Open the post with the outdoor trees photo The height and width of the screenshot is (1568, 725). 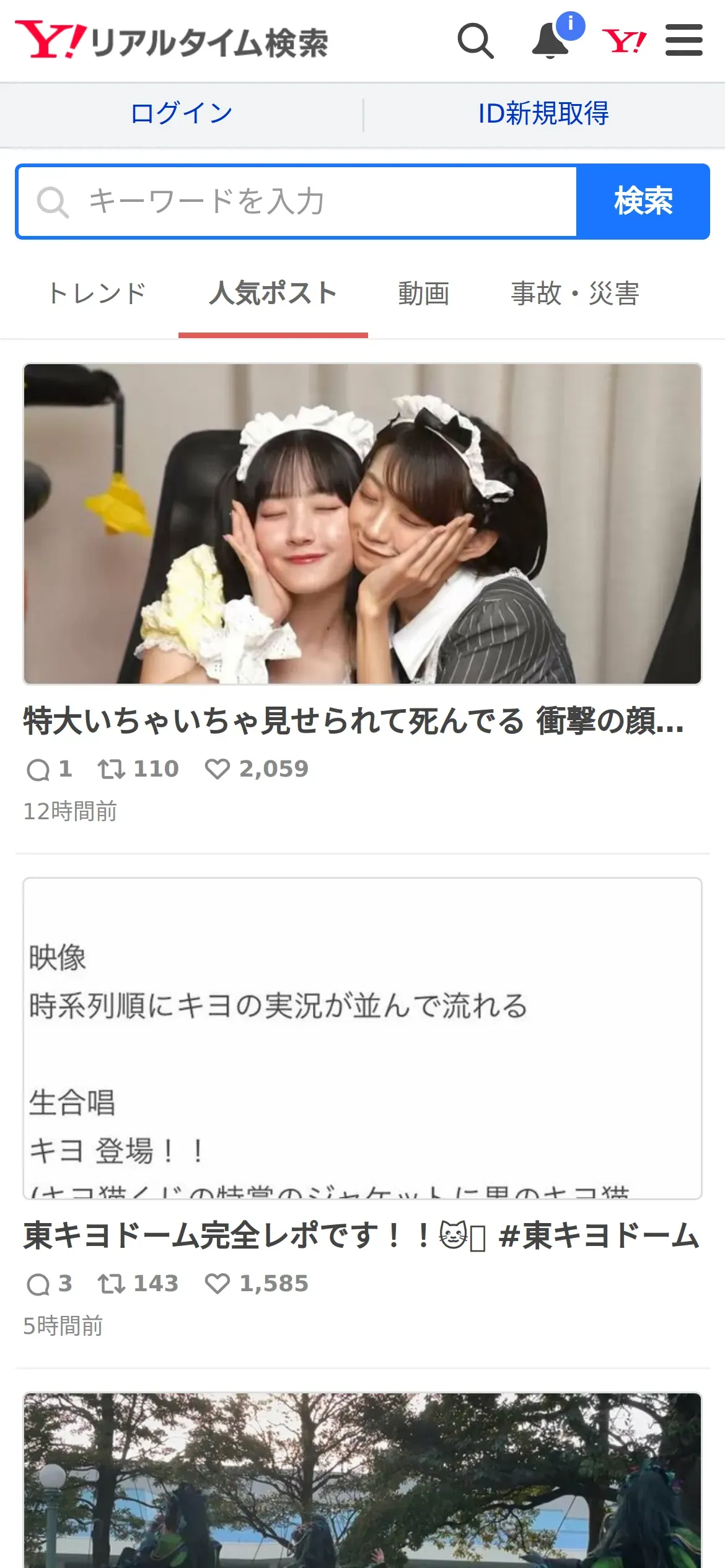point(362,1480)
